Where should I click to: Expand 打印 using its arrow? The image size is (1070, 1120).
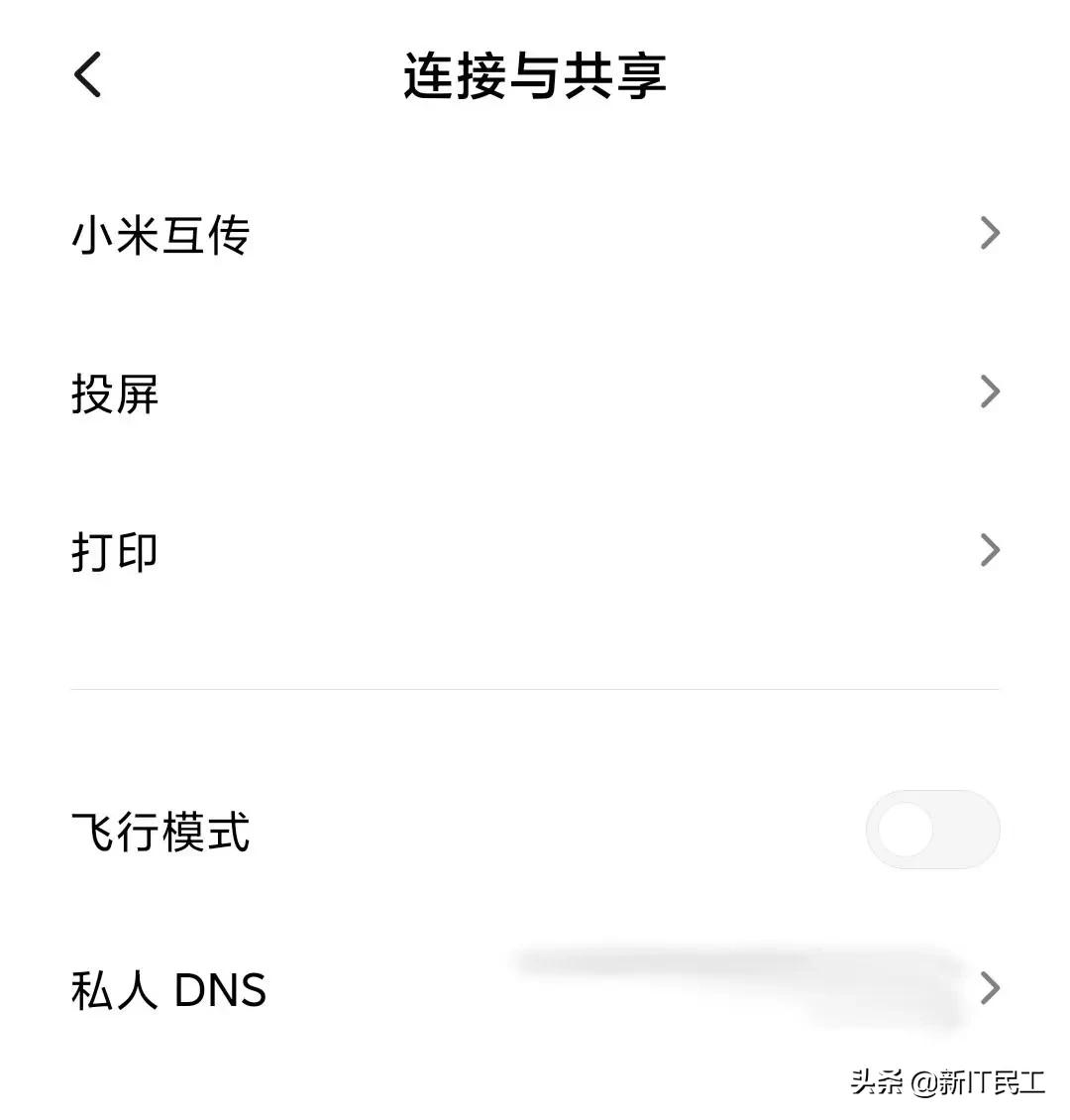pyautogui.click(x=990, y=550)
